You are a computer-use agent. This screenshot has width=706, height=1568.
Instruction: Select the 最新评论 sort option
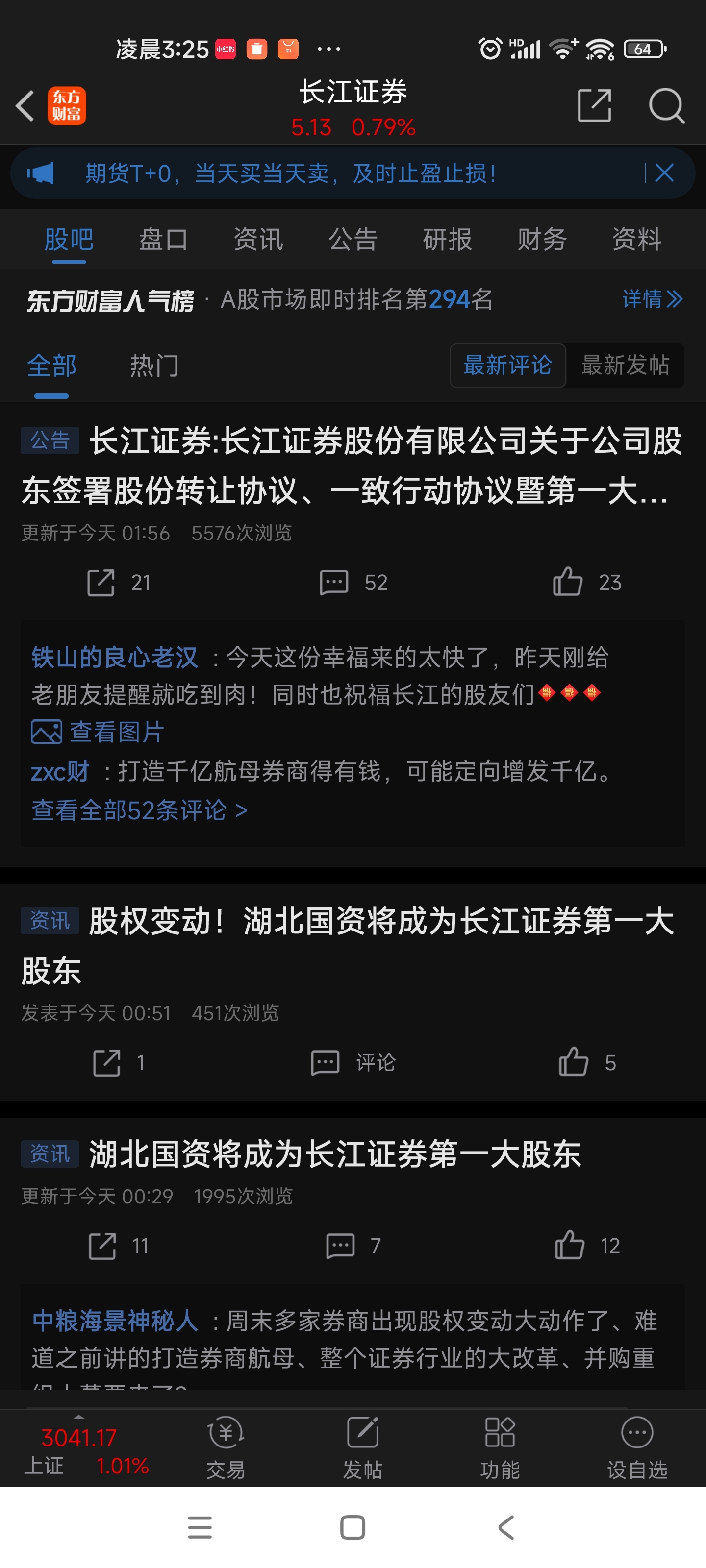[508, 365]
